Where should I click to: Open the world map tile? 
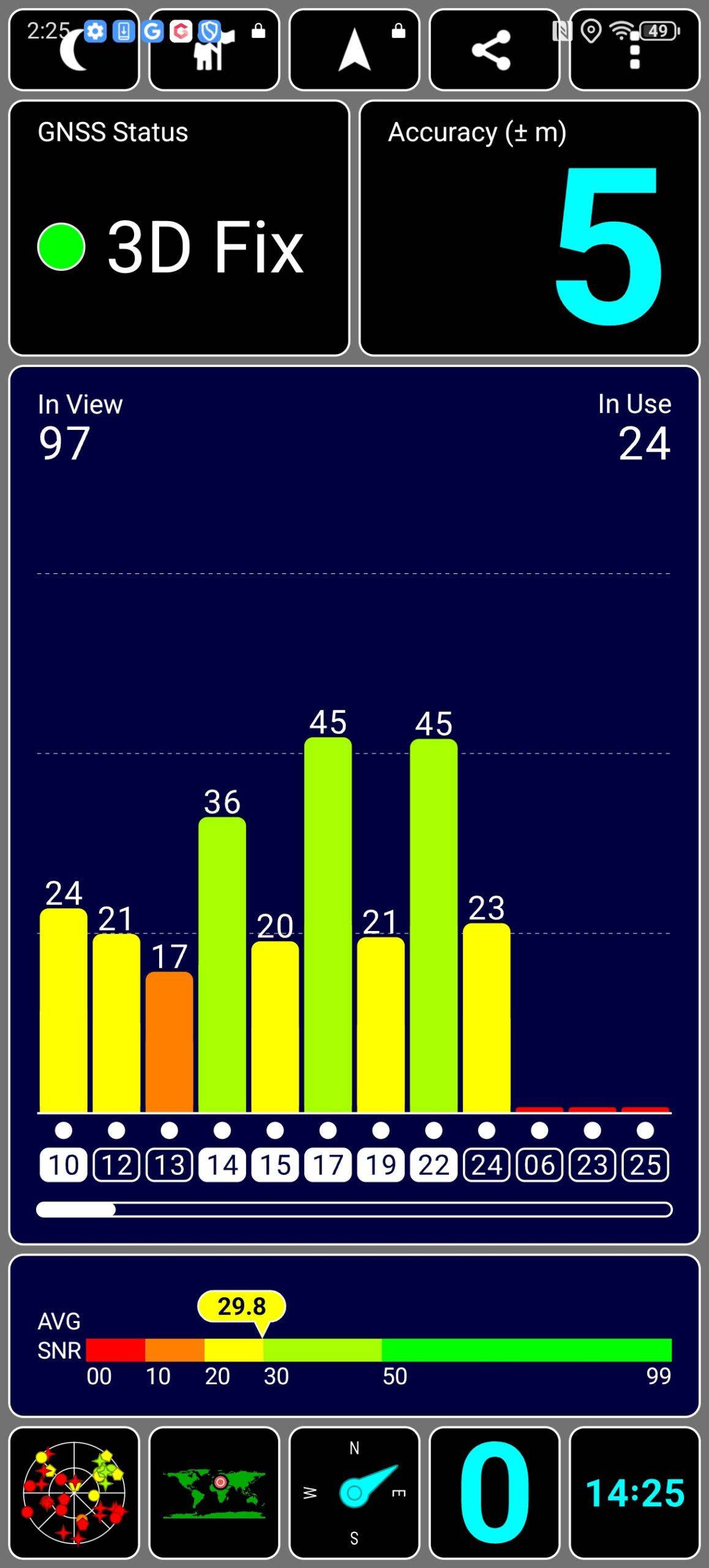click(214, 1493)
